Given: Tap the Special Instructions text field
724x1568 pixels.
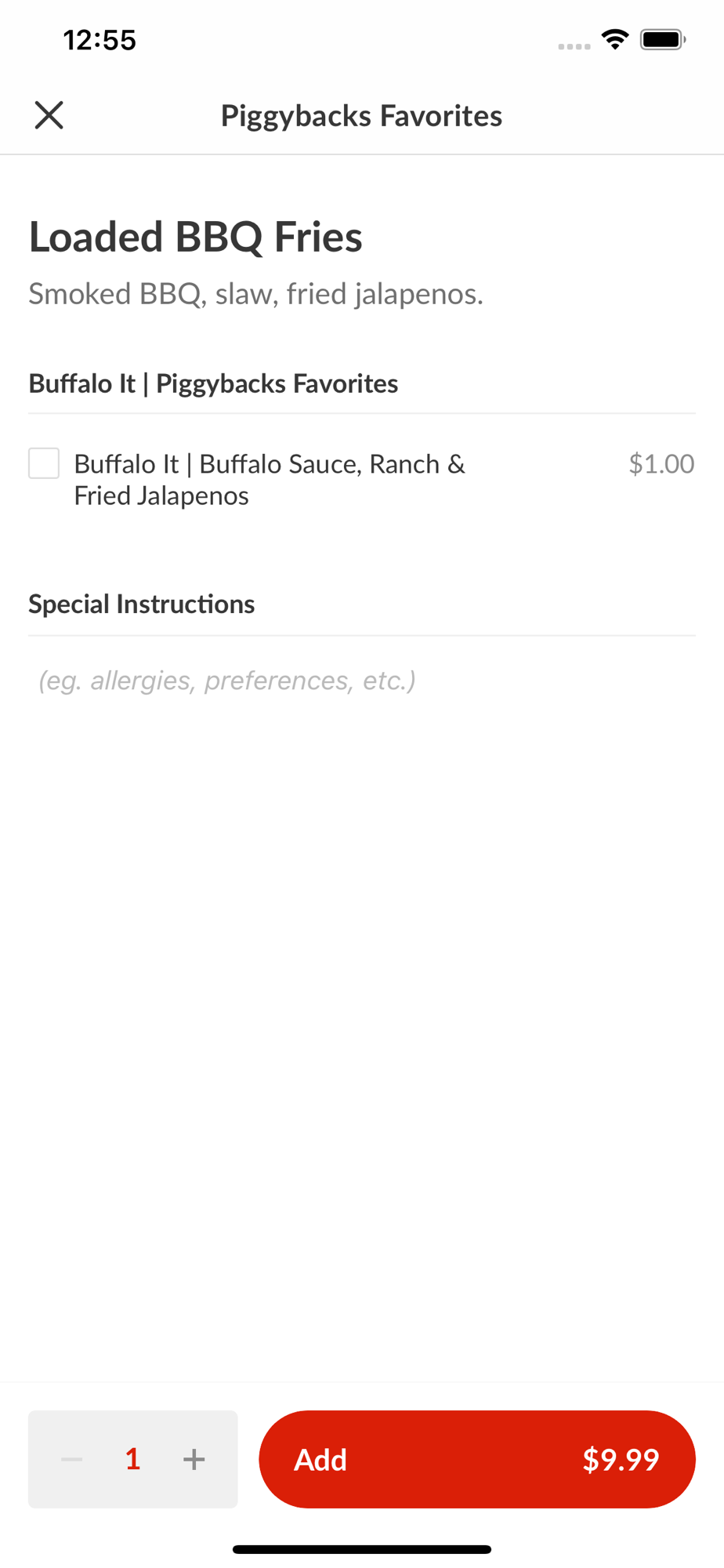Looking at the screenshot, I should (x=362, y=681).
